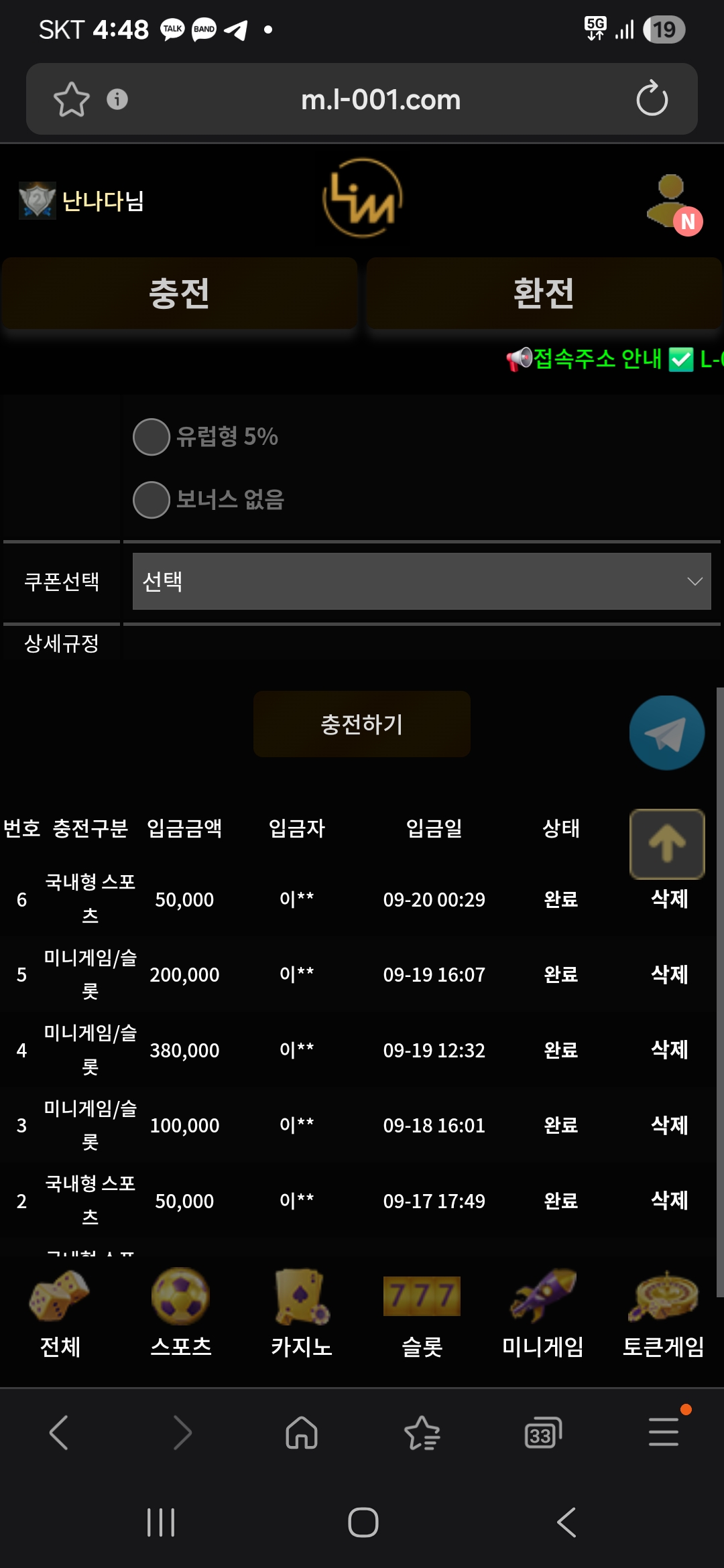Expand the 쿠폰선택 dropdown
This screenshot has height=1568, width=724.
click(421, 581)
